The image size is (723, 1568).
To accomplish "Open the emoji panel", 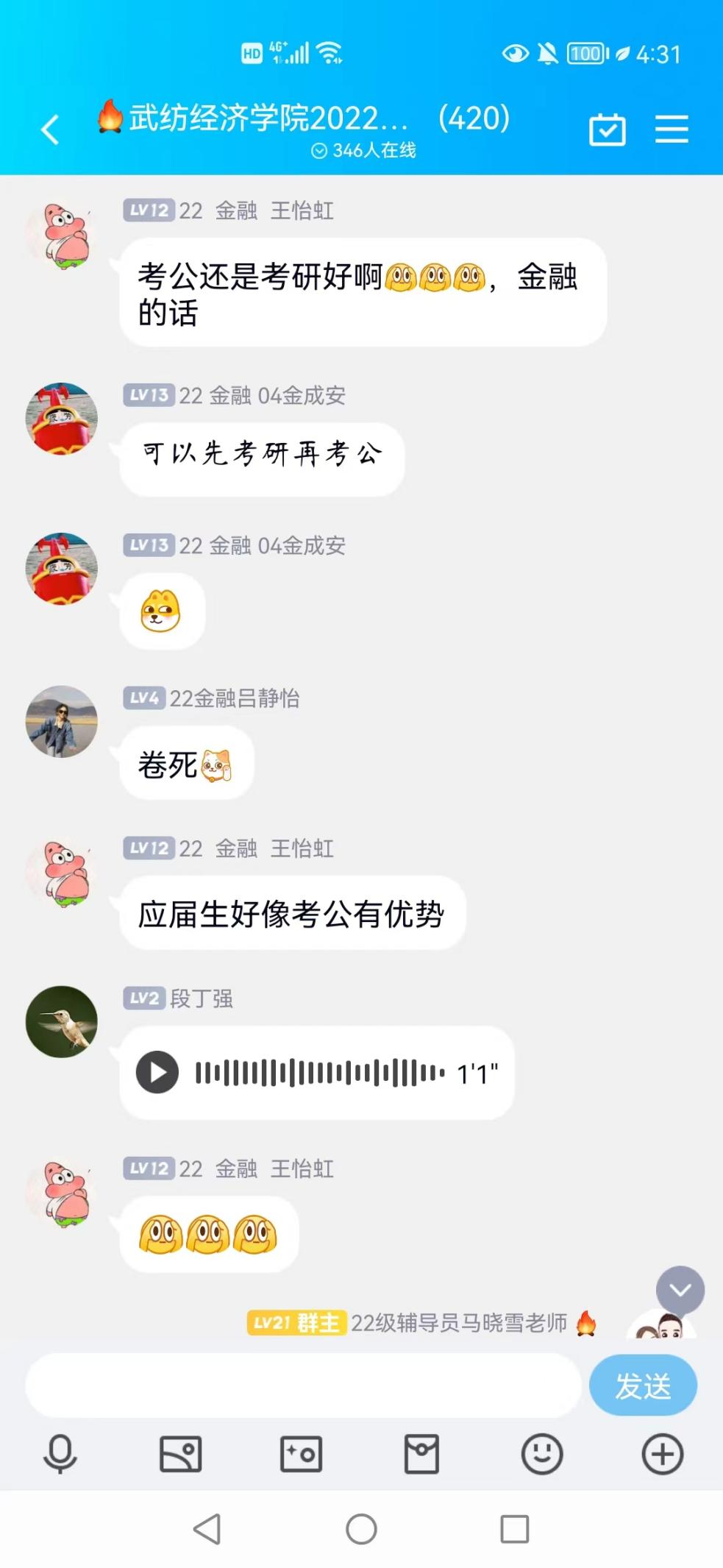I will pos(542,1454).
